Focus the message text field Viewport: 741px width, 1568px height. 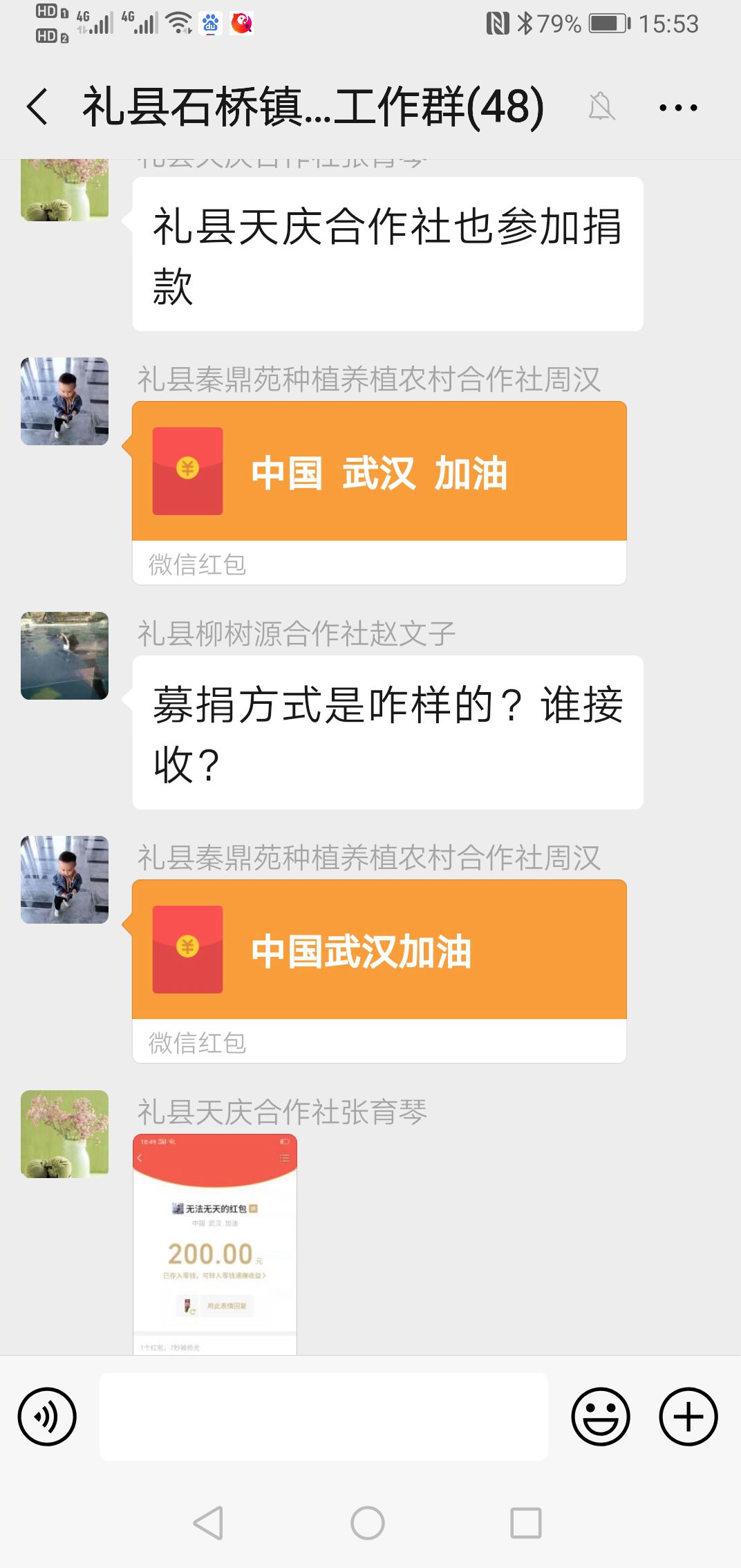coord(323,1417)
